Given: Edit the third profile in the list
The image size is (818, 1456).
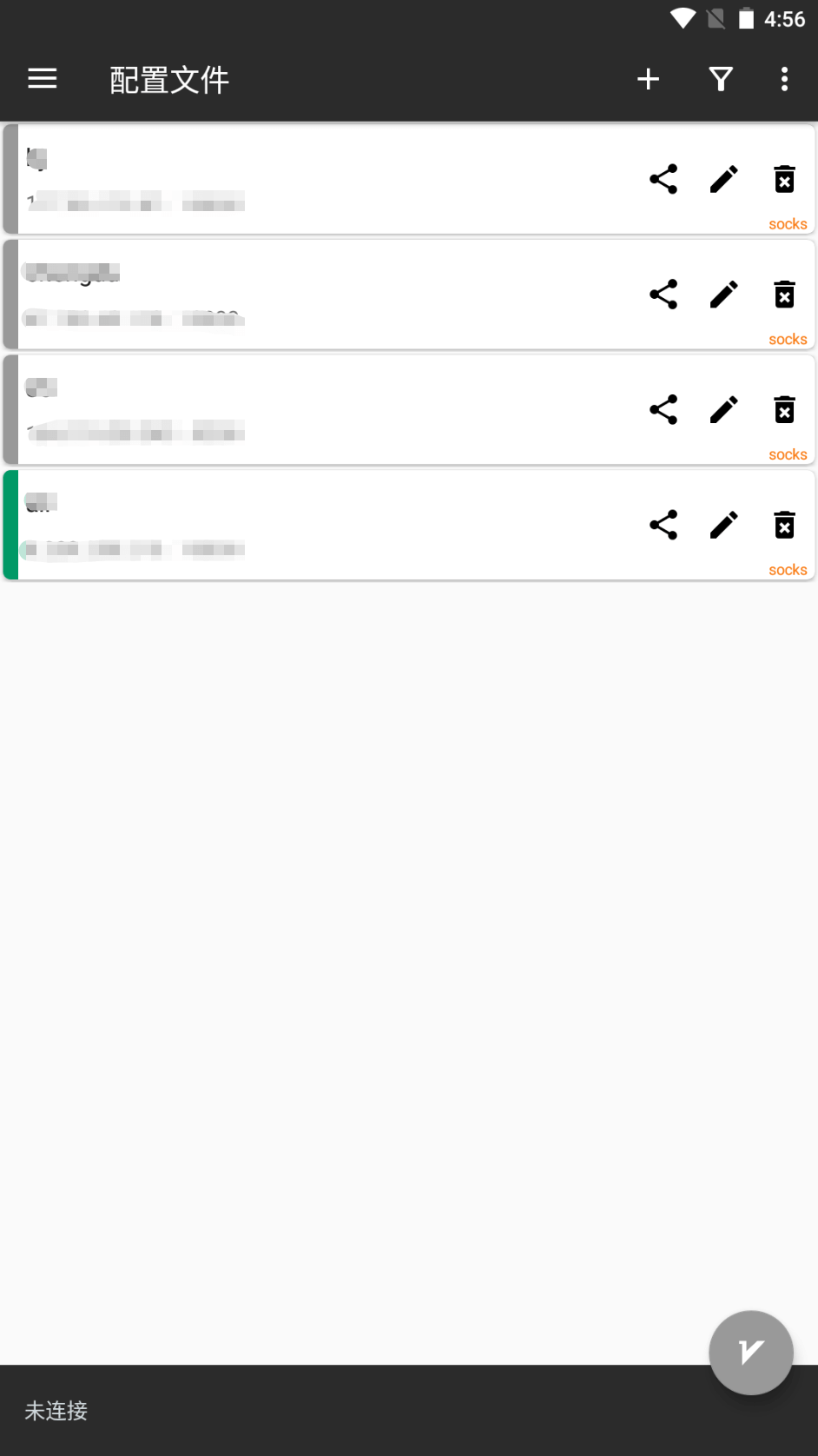Looking at the screenshot, I should click(723, 410).
